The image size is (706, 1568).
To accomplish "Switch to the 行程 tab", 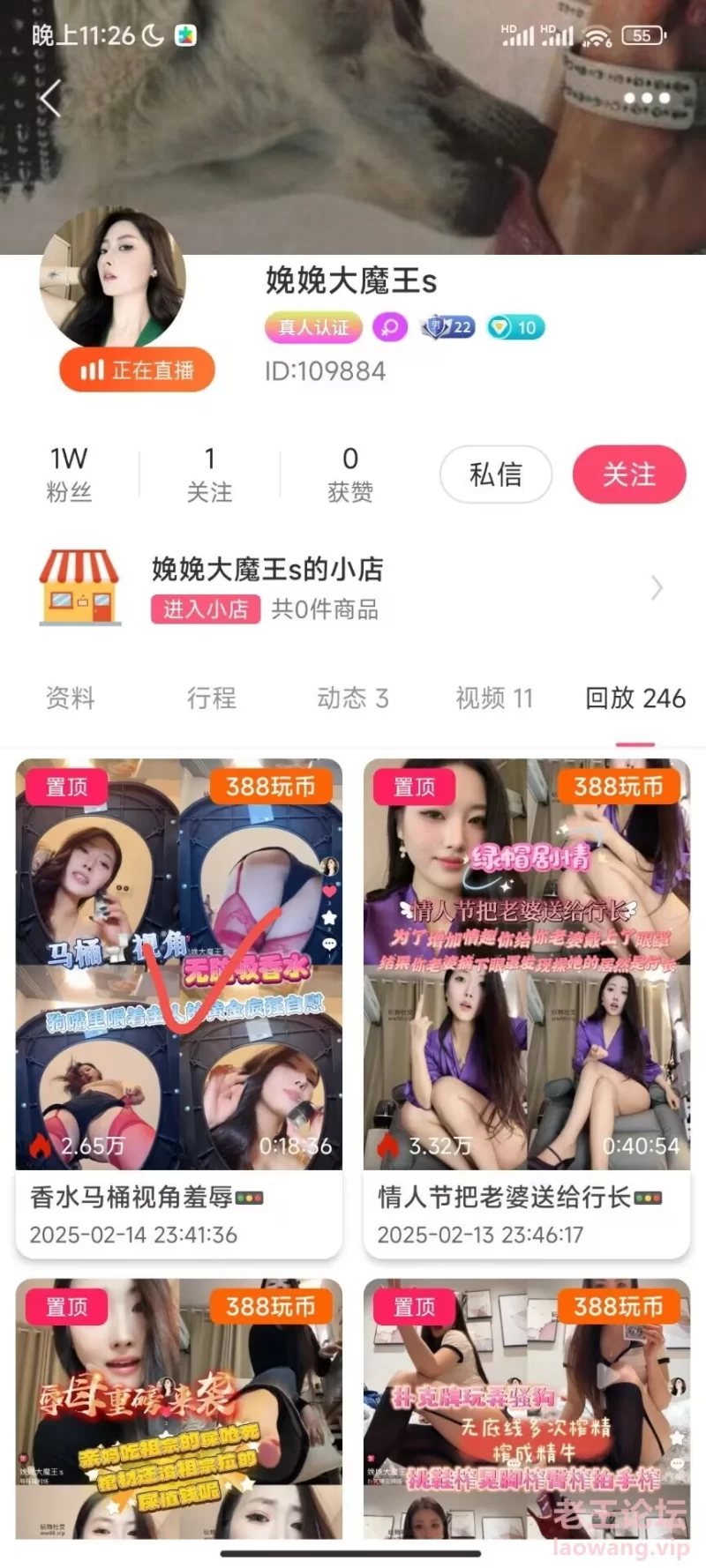I will pyautogui.click(x=211, y=698).
